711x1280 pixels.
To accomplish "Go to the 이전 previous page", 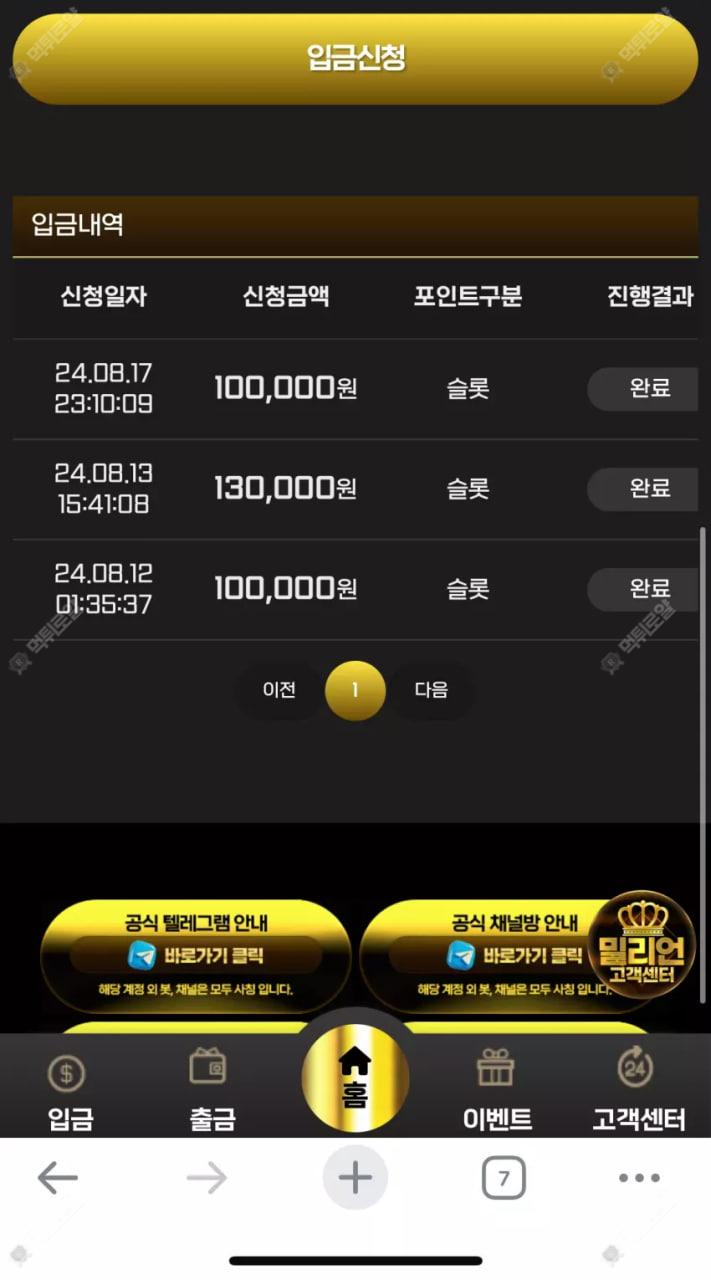I will coord(279,690).
